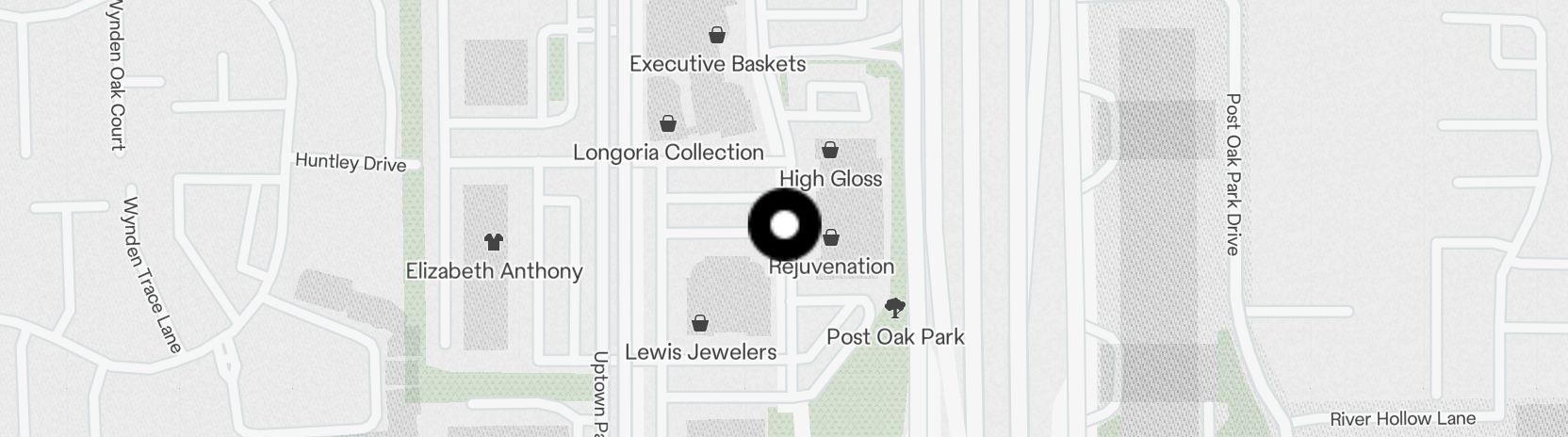Select the Elizabeth Anthony store marker
Image resolution: width=1568 pixels, height=437 pixels.
click(x=493, y=242)
